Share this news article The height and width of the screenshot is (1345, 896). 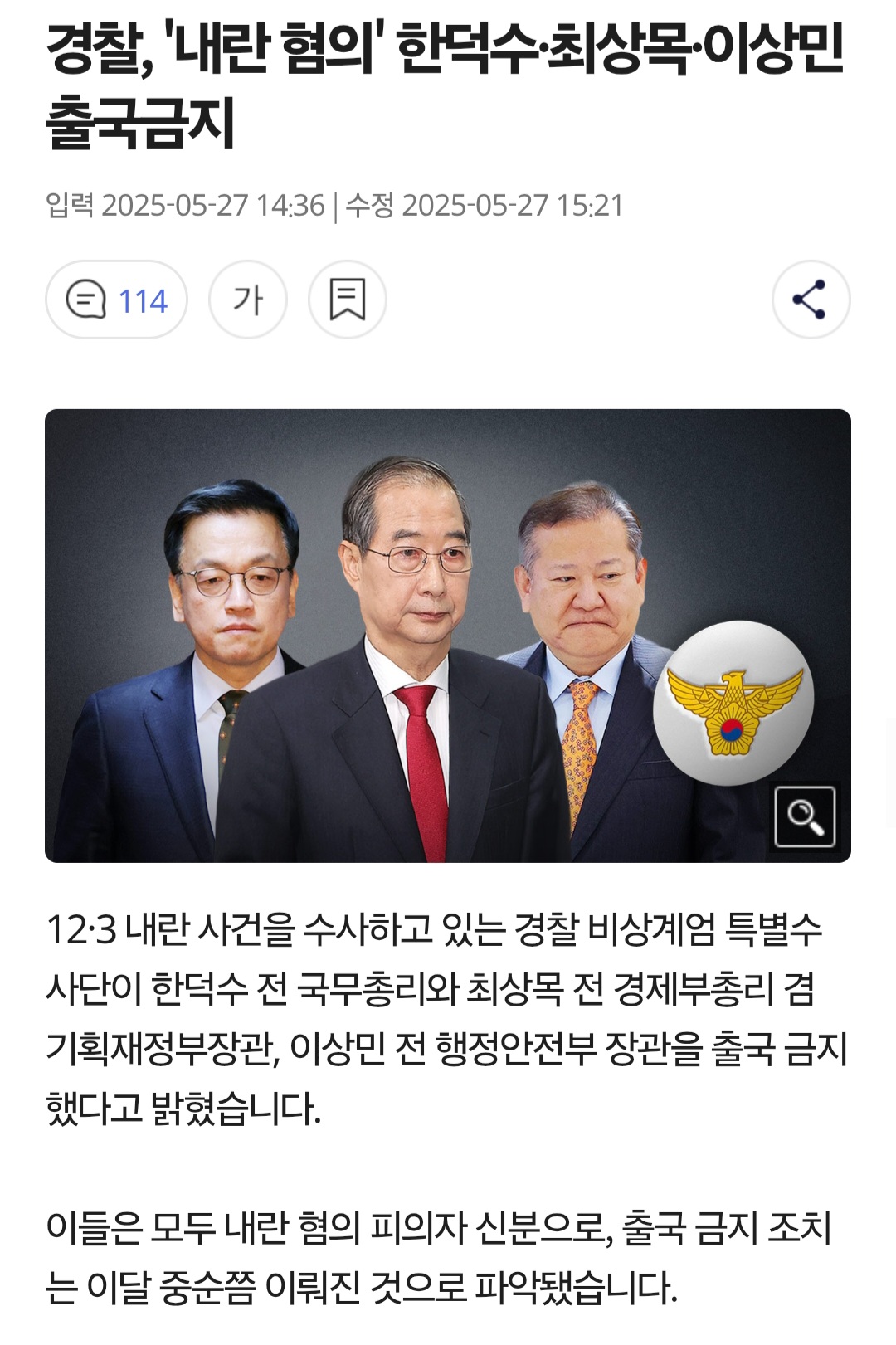click(810, 300)
